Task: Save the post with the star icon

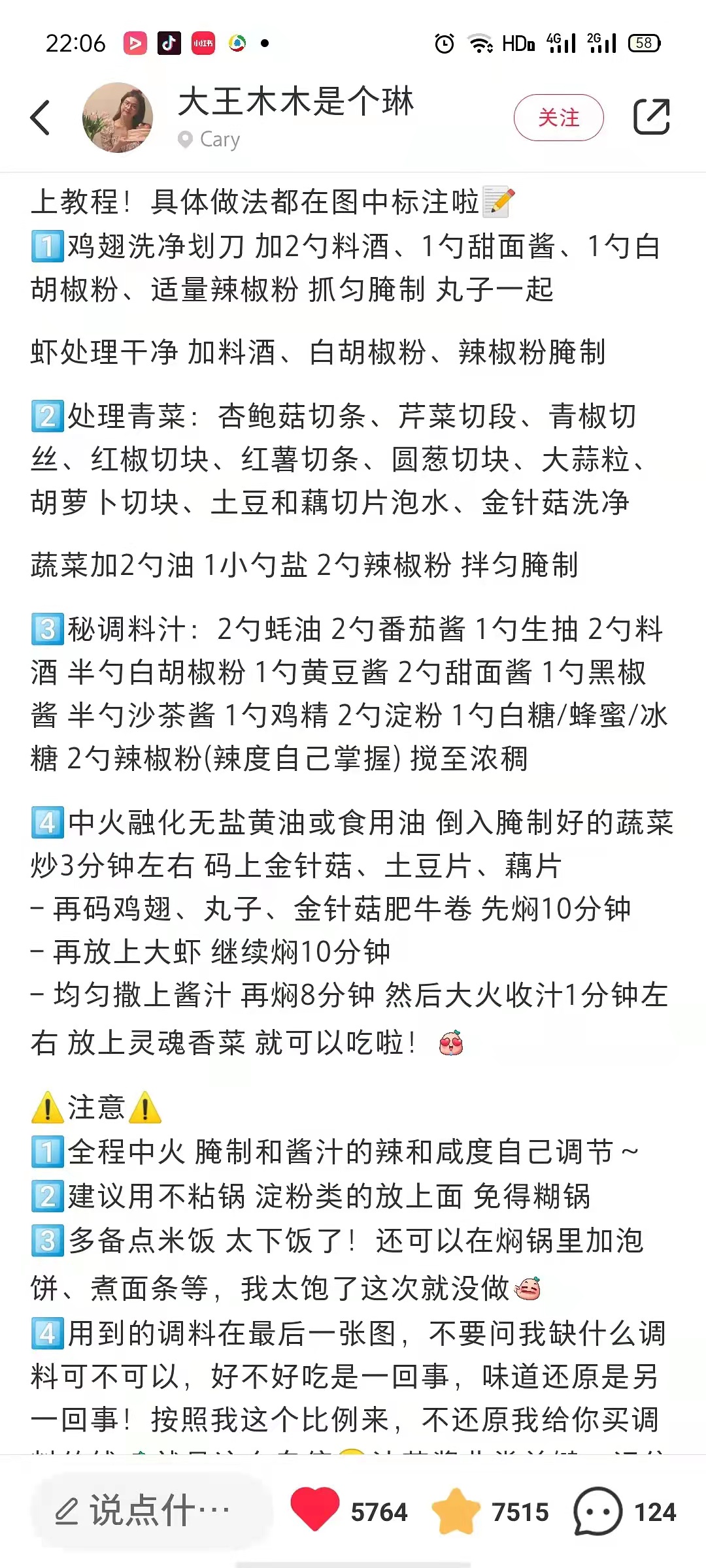Action: [x=456, y=1511]
